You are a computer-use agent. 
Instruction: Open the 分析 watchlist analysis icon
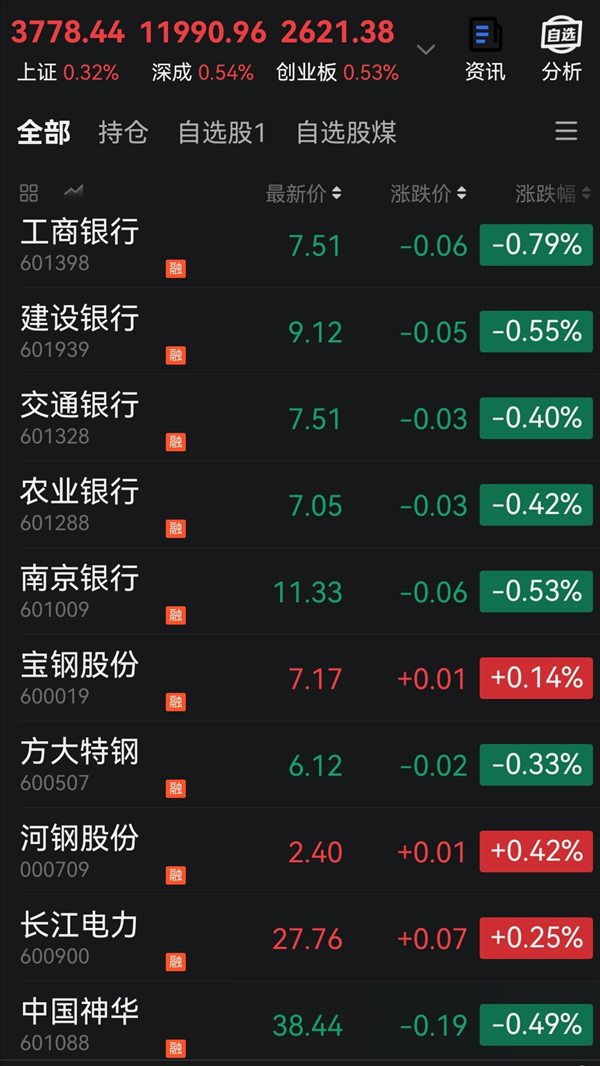click(x=561, y=50)
